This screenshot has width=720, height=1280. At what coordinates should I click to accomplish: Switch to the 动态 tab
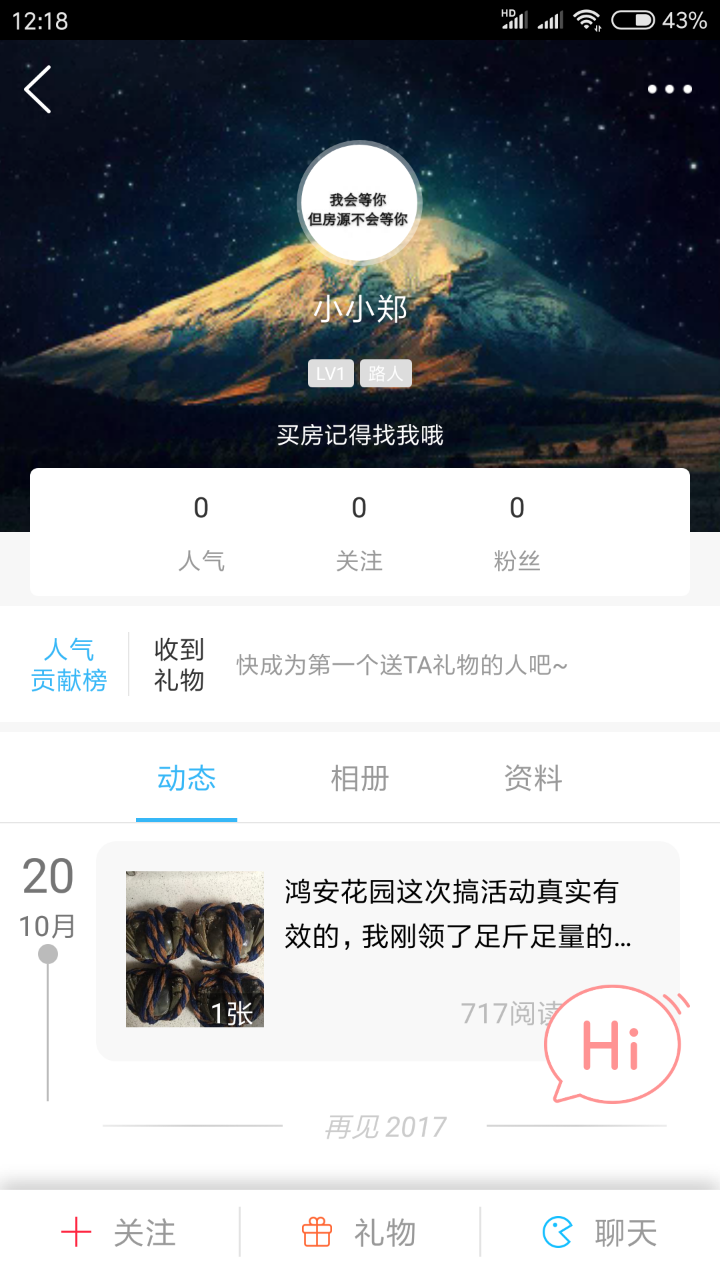click(187, 779)
